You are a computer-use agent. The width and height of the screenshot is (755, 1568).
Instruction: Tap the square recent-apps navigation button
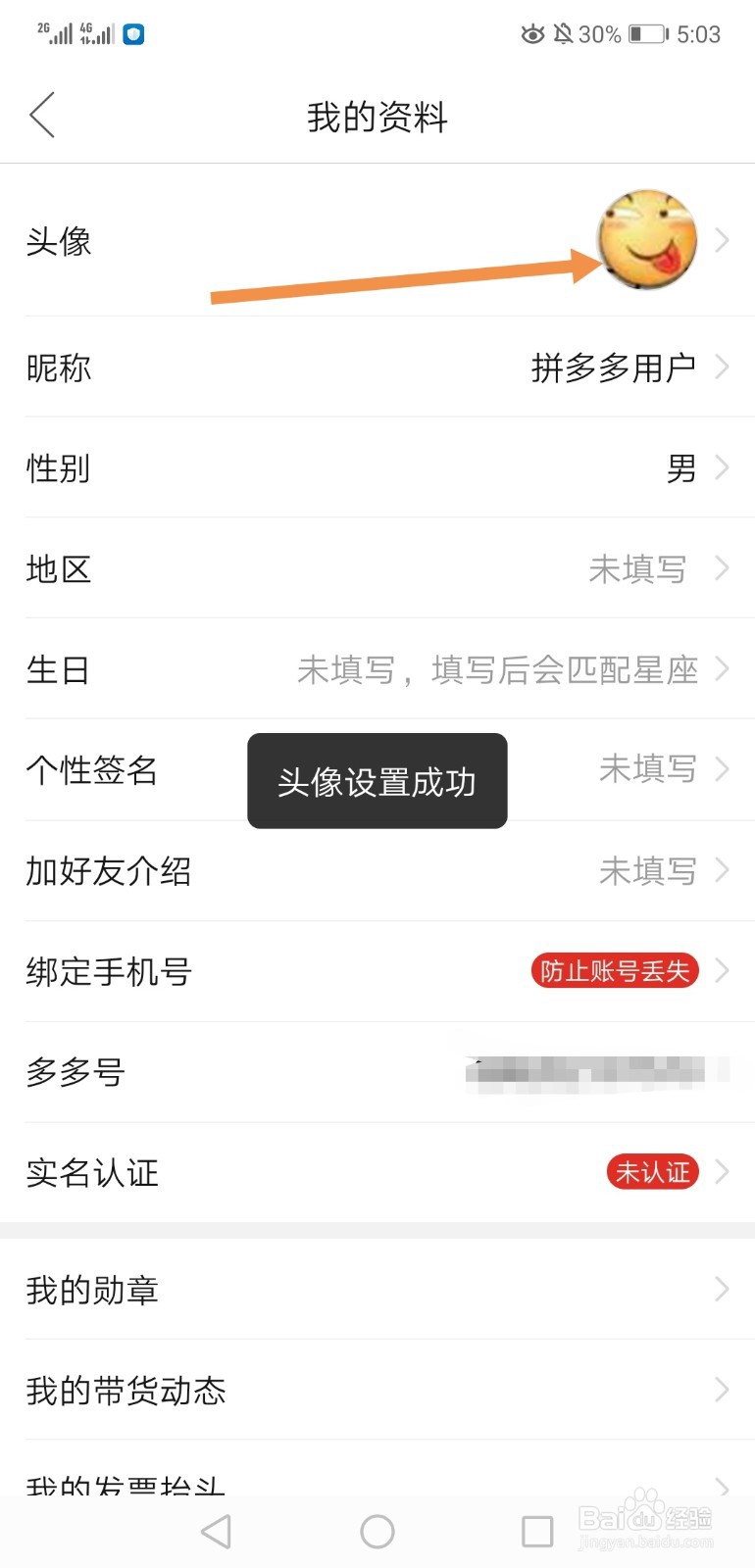click(x=534, y=1529)
